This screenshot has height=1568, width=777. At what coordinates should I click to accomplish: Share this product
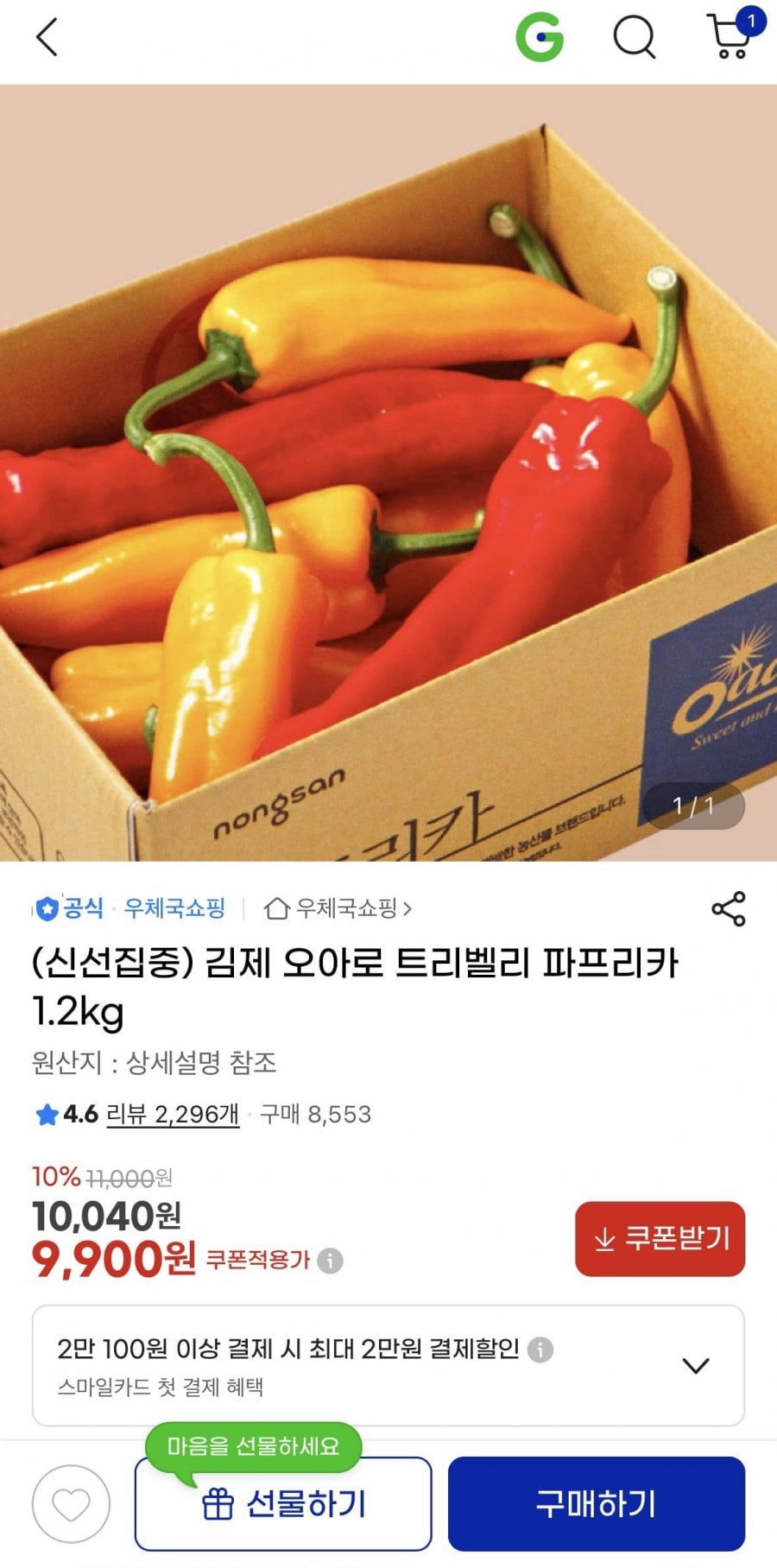728,909
